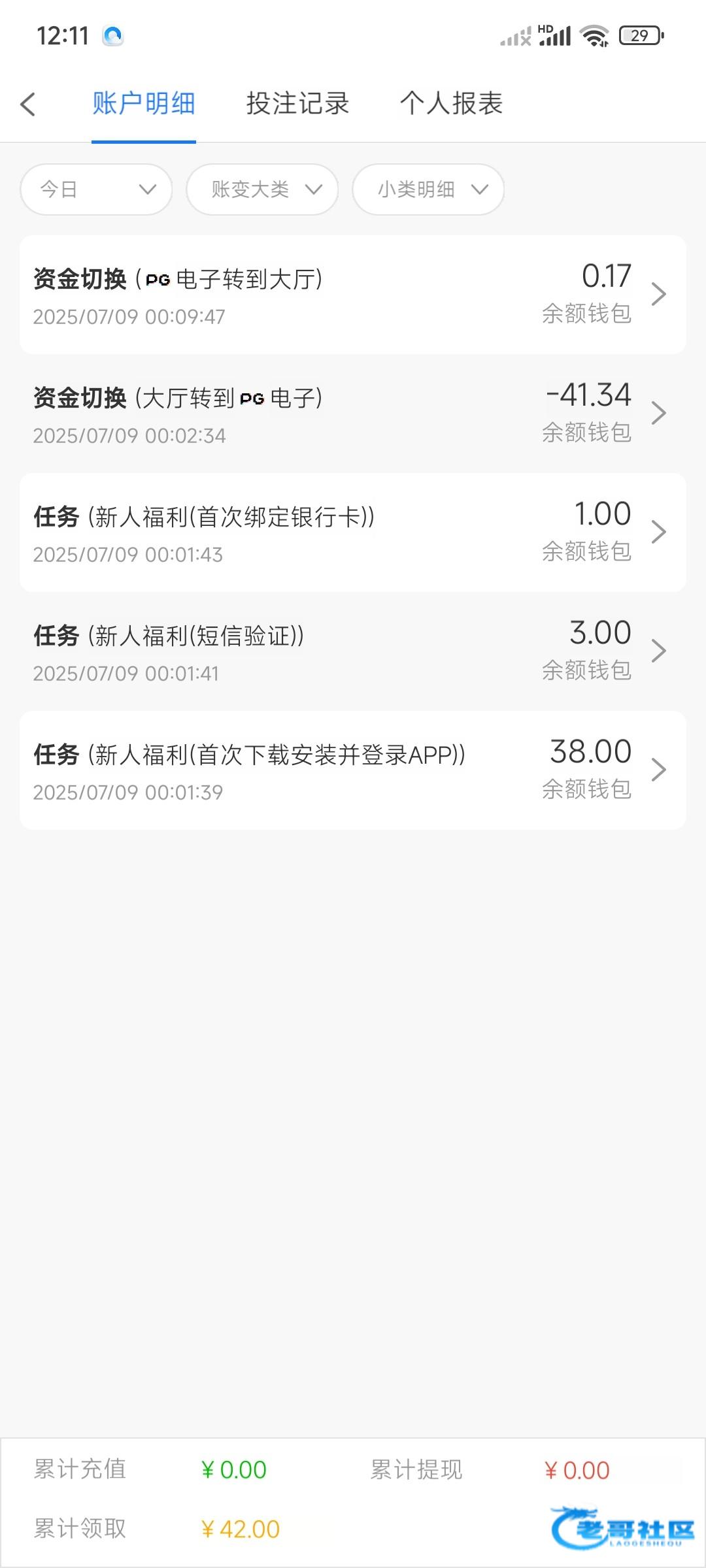The width and height of the screenshot is (706, 1568).
Task: Open the 首次绑定银行卡 1.00 task record
Action: (353, 532)
